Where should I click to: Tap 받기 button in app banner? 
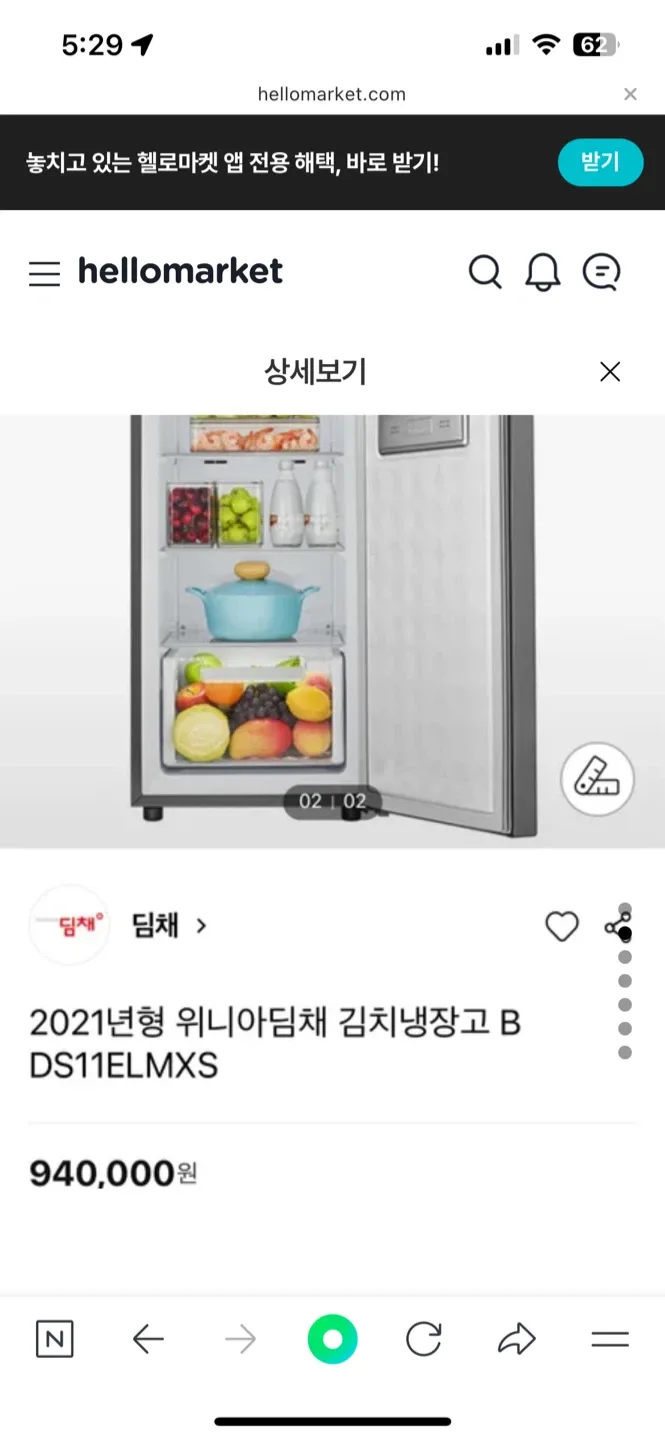(x=599, y=162)
